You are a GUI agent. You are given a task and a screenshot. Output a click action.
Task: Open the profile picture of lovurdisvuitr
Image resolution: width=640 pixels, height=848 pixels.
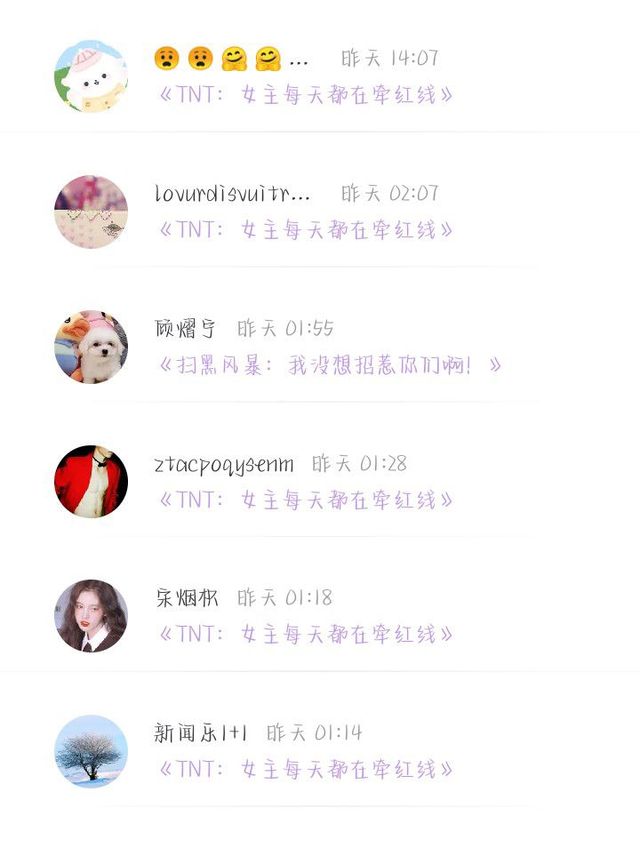click(x=91, y=212)
